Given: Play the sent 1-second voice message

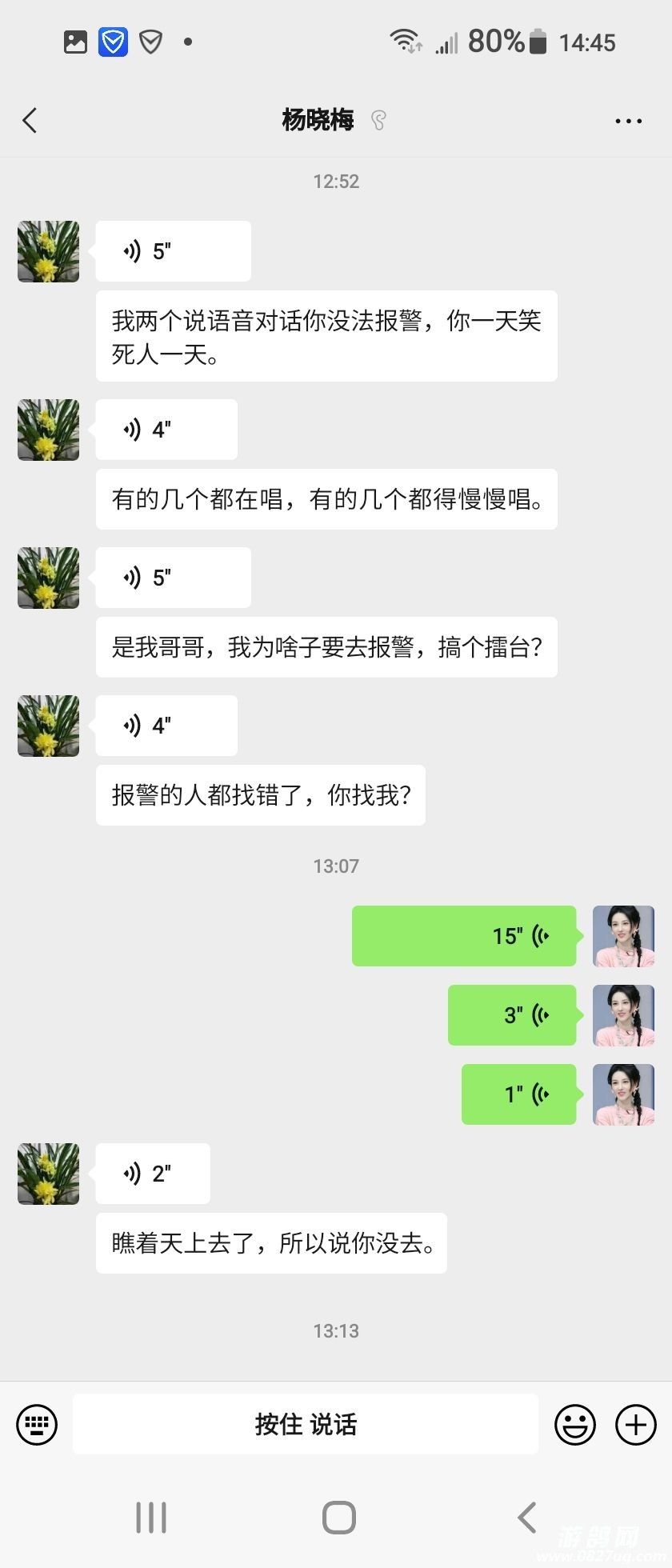Looking at the screenshot, I should click(x=518, y=1094).
